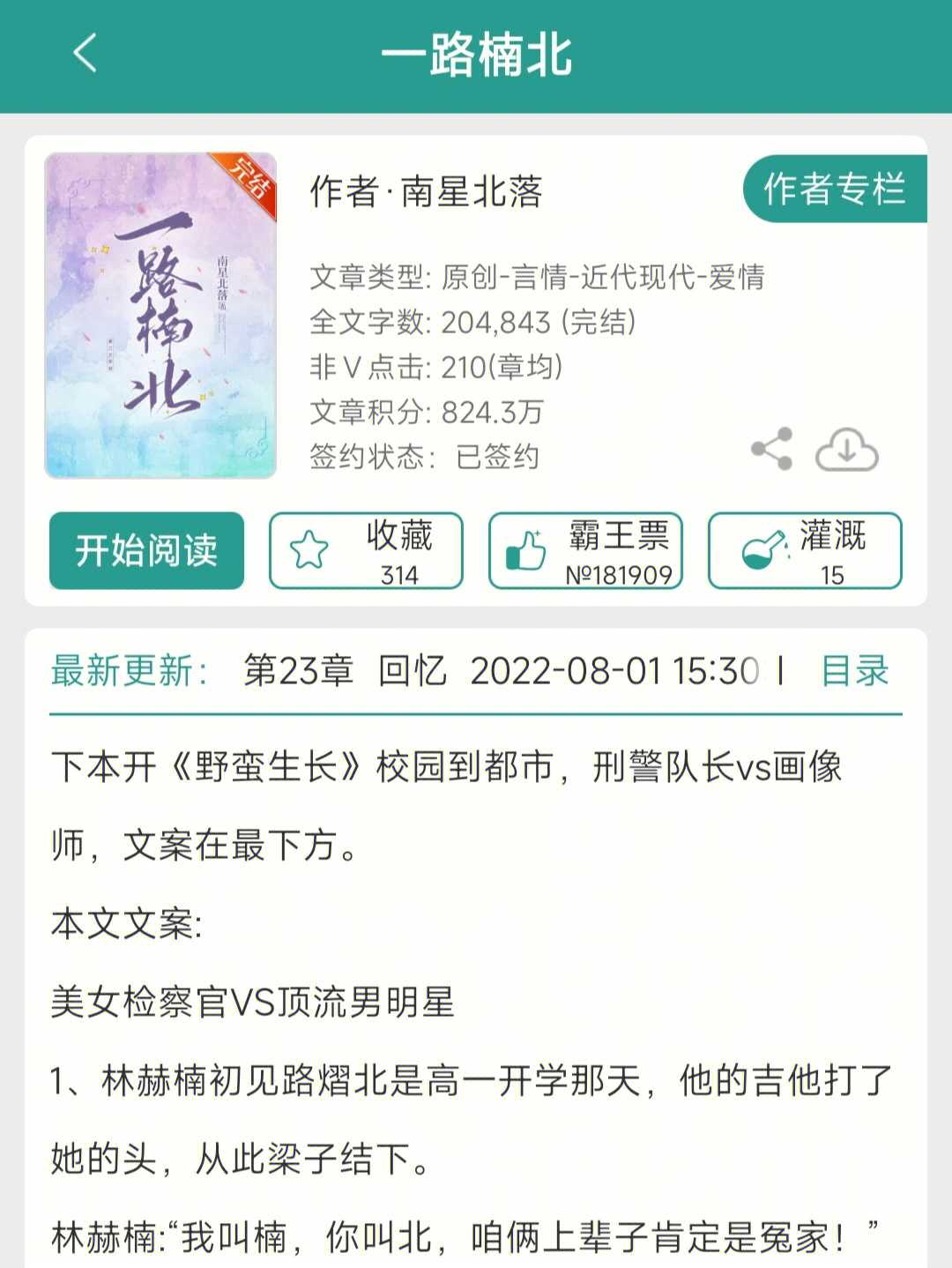View the 一路楠北 book cover
Screen dimensions: 952x1268
160,316
